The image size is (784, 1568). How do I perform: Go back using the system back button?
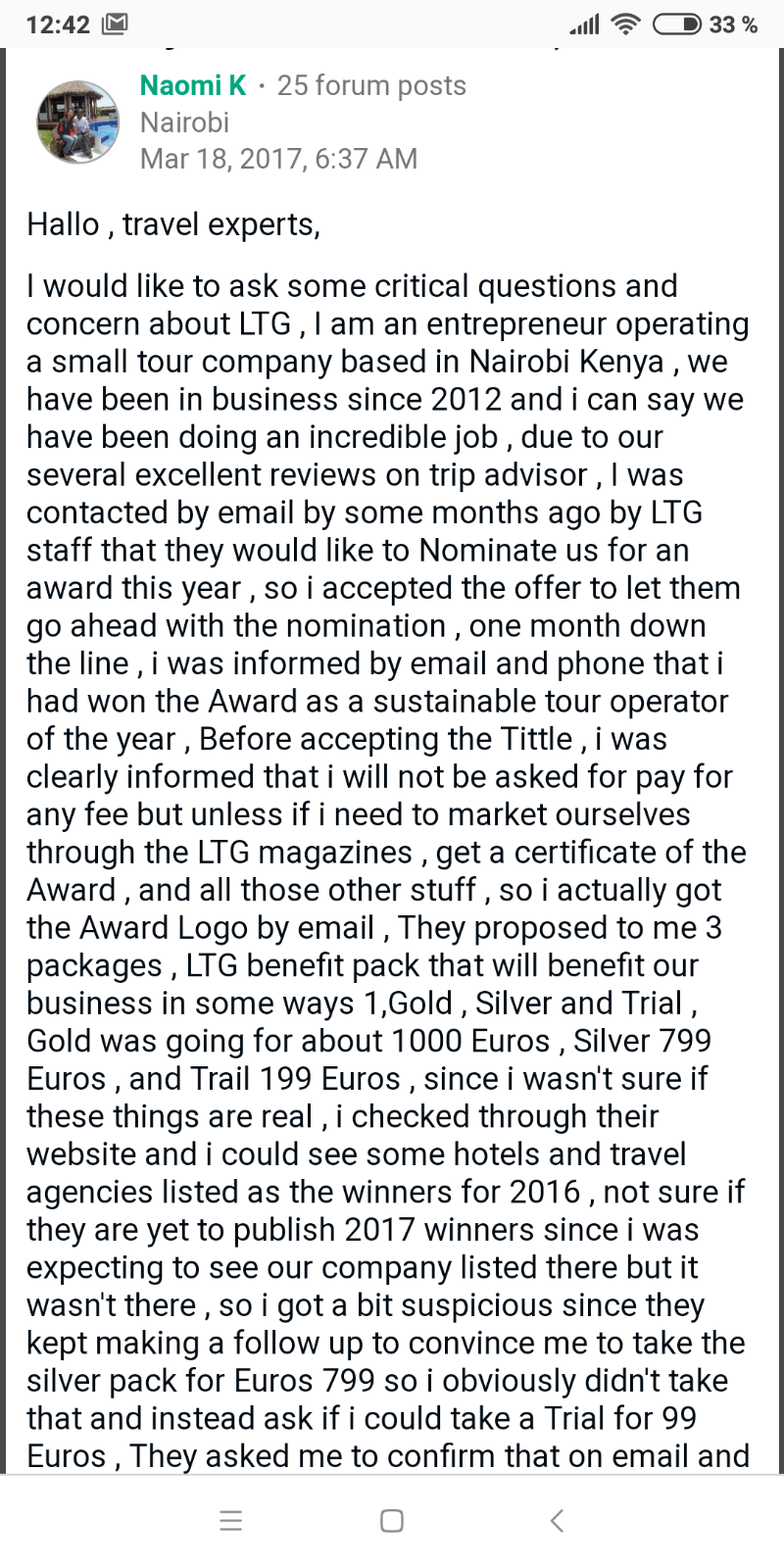click(557, 1520)
